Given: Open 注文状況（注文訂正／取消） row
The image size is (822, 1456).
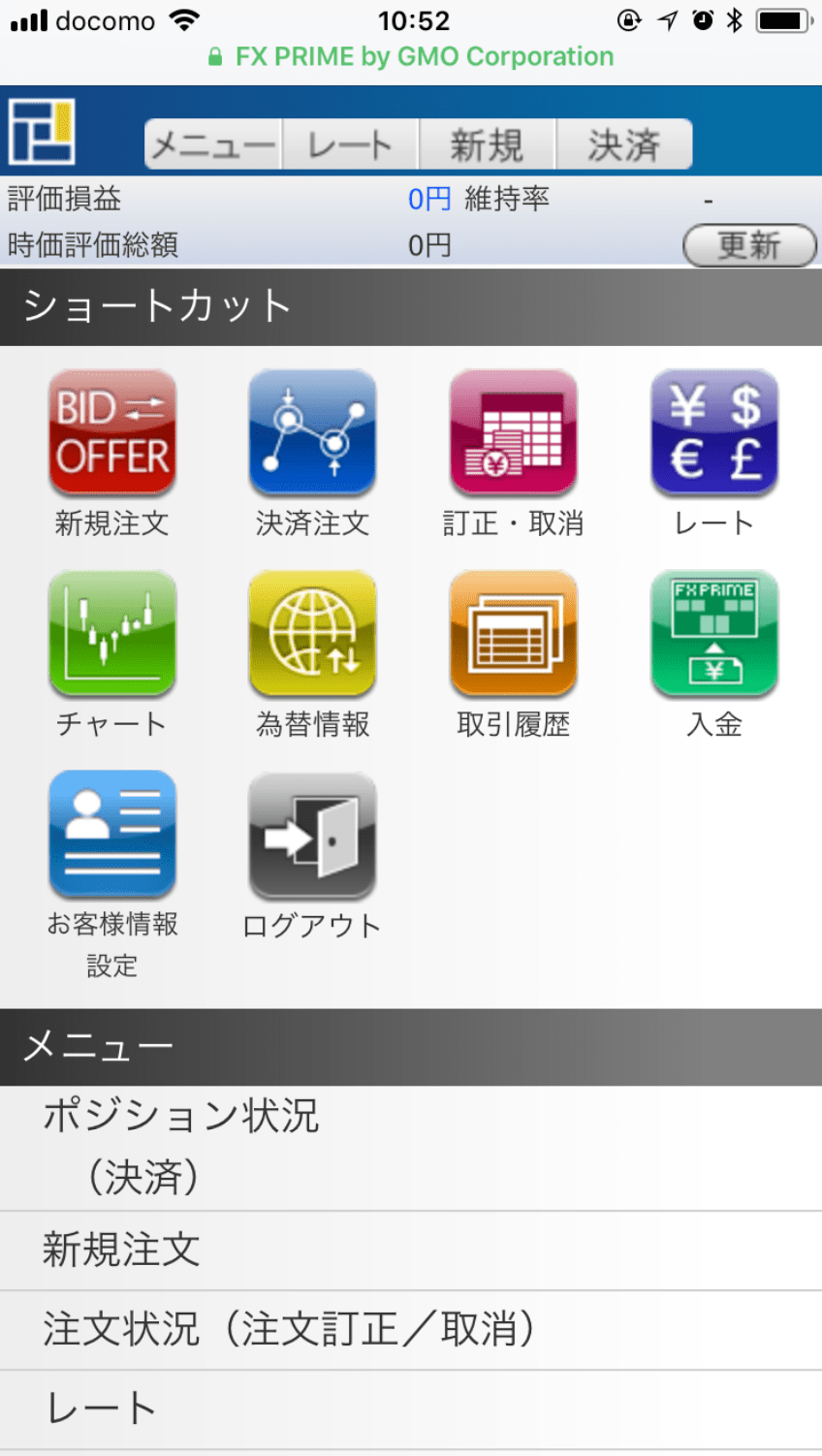Looking at the screenshot, I should 411,1330.
